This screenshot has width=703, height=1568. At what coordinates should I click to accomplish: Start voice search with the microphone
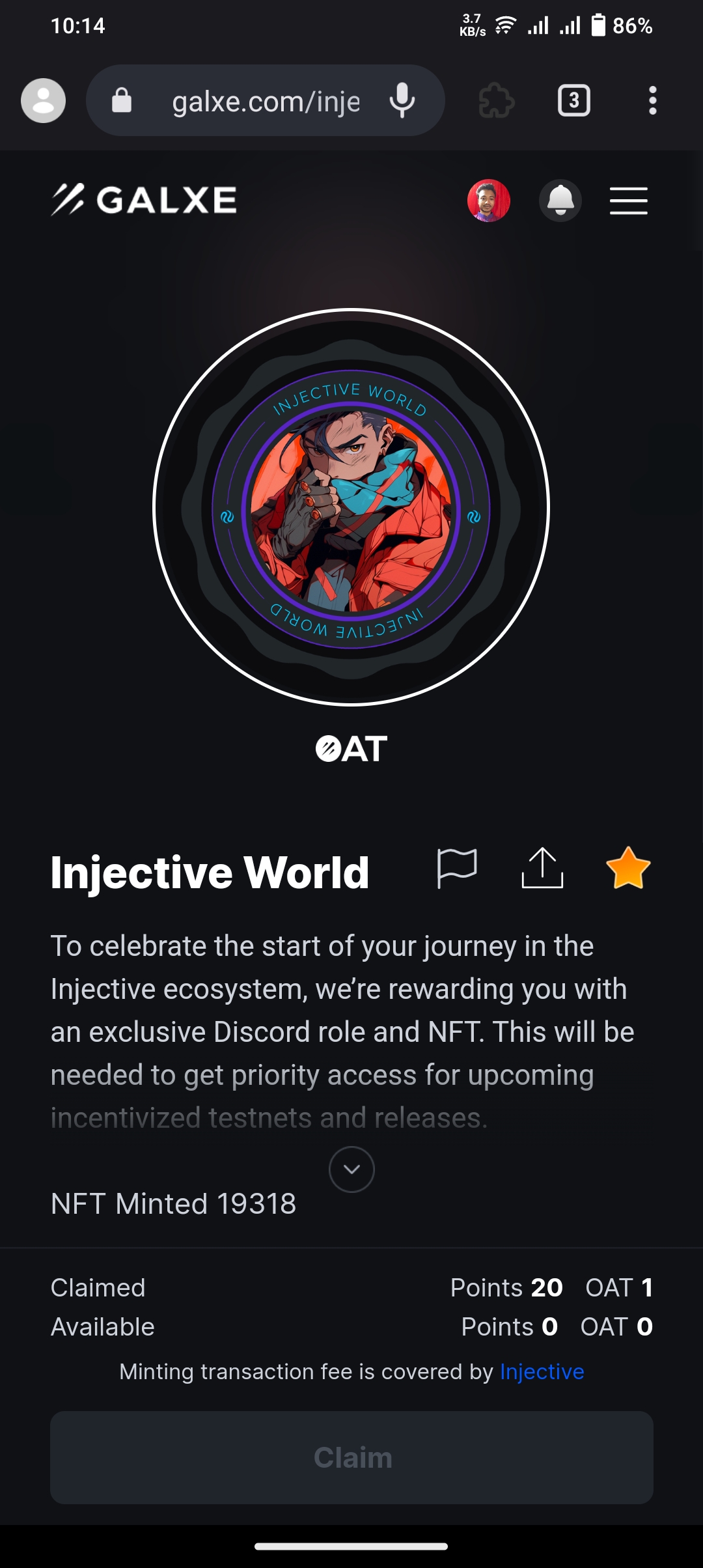tap(402, 101)
